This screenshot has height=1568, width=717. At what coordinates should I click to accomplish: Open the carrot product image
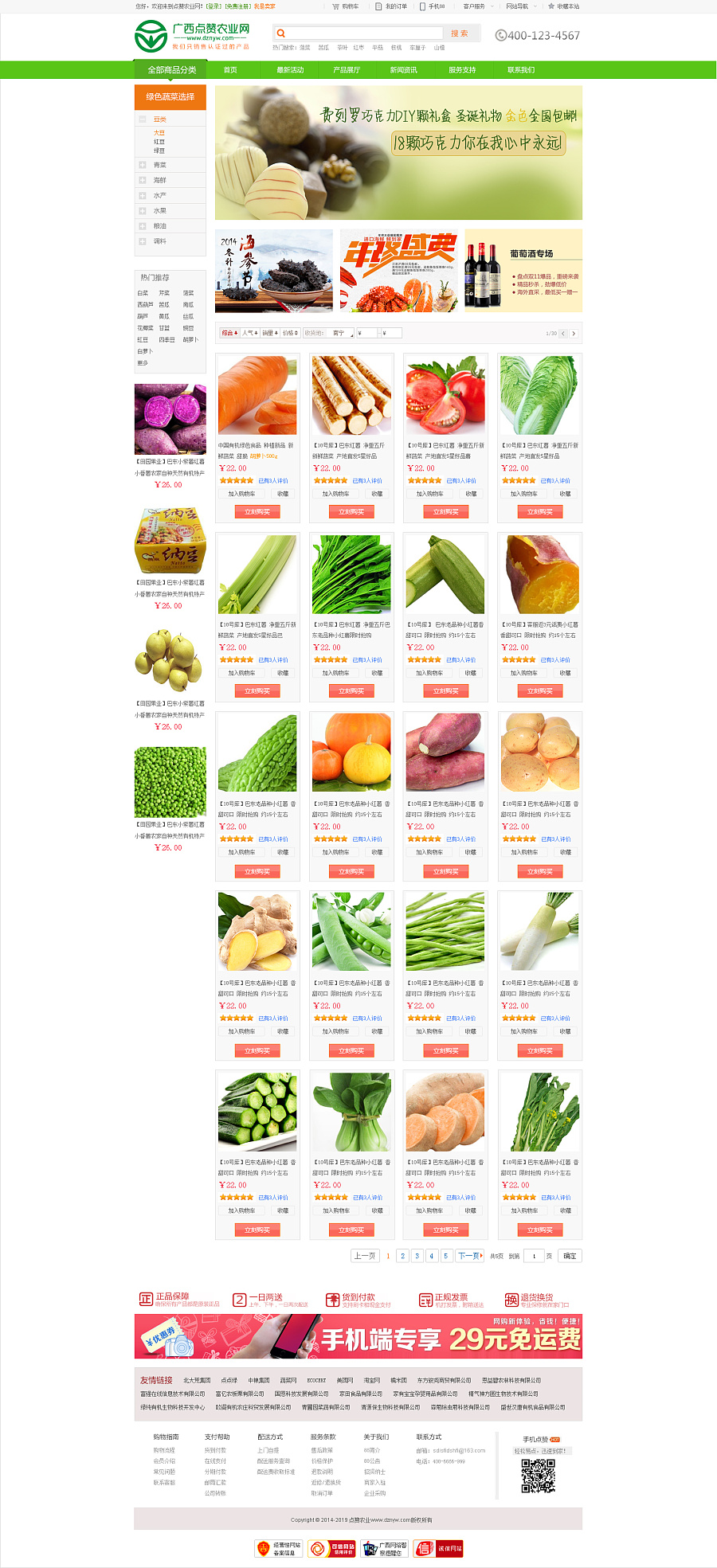click(257, 395)
